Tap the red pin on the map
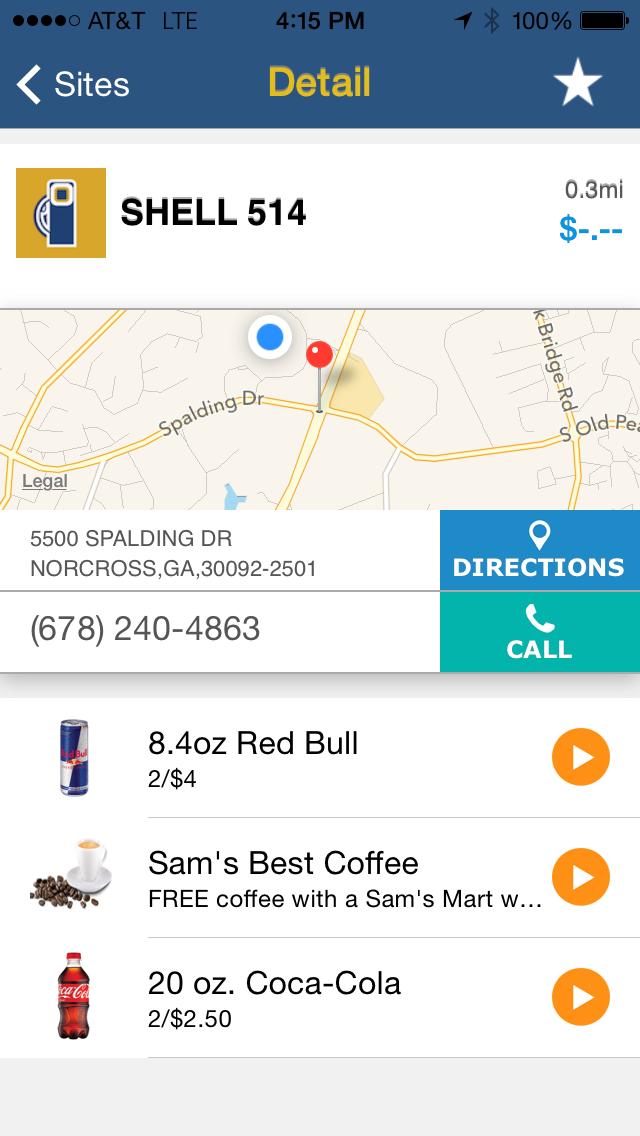The height and width of the screenshot is (1136, 640). (319, 356)
